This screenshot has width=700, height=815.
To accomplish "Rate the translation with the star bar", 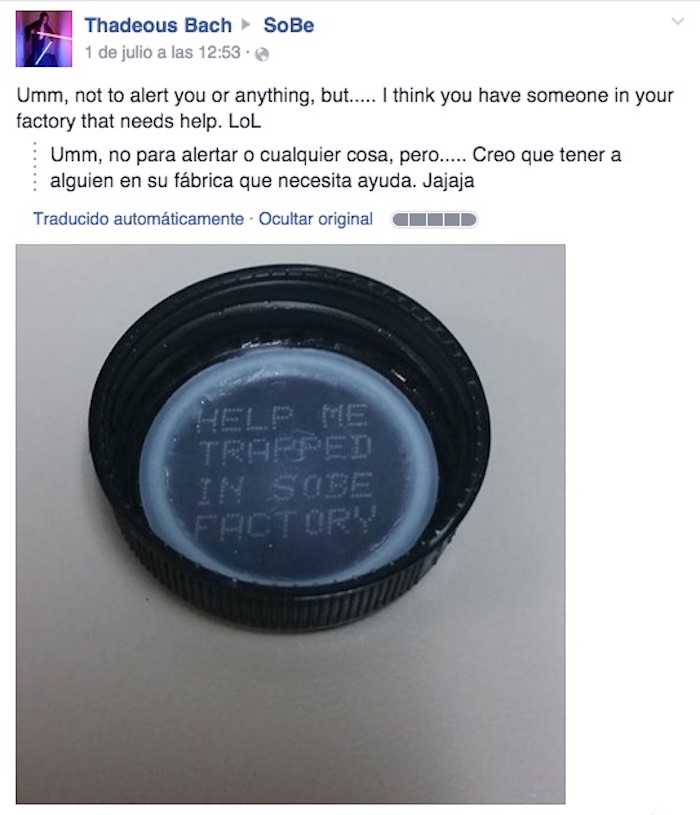I will [x=434, y=218].
